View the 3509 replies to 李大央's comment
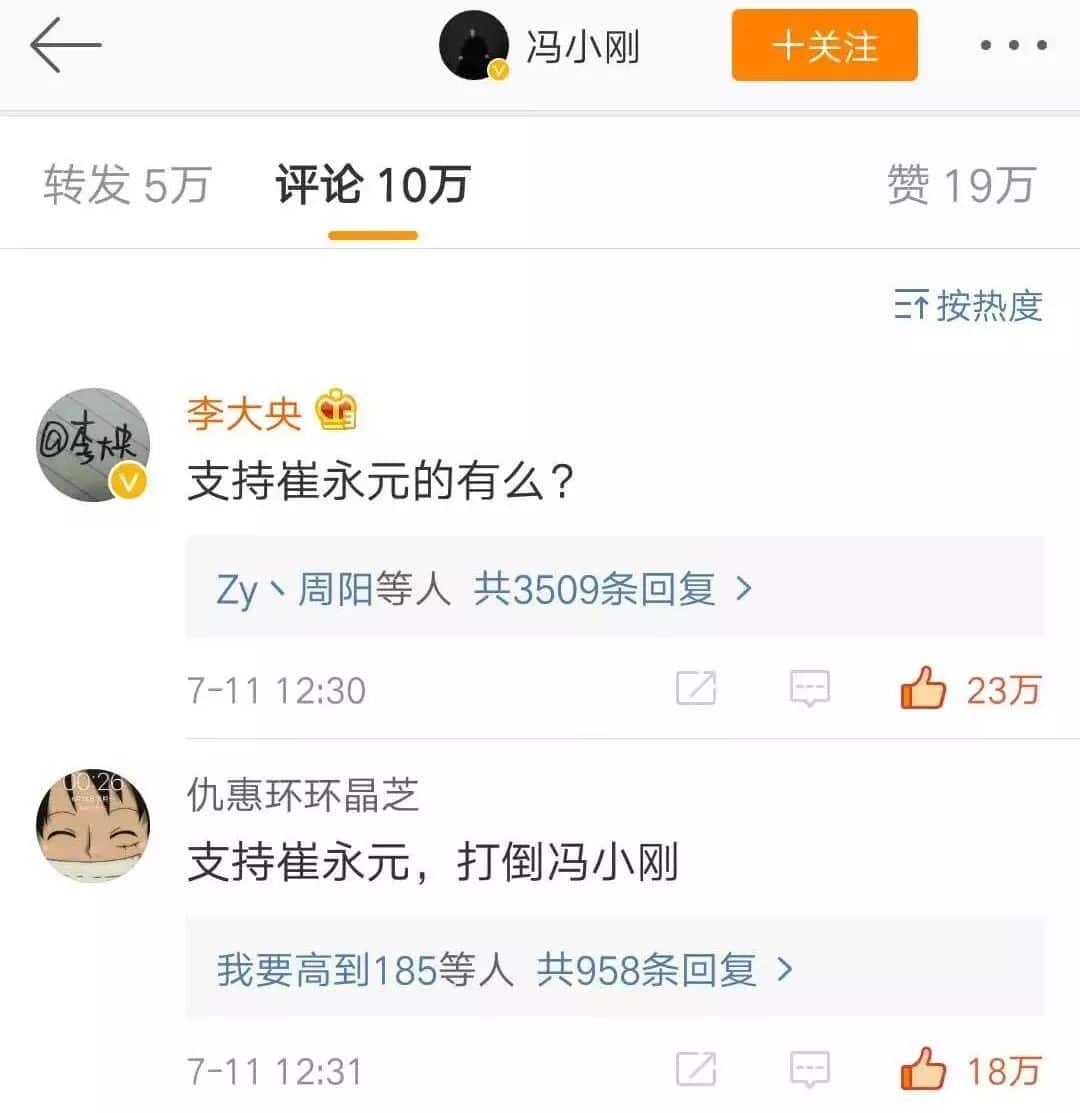This screenshot has height=1113, width=1080. click(x=484, y=590)
